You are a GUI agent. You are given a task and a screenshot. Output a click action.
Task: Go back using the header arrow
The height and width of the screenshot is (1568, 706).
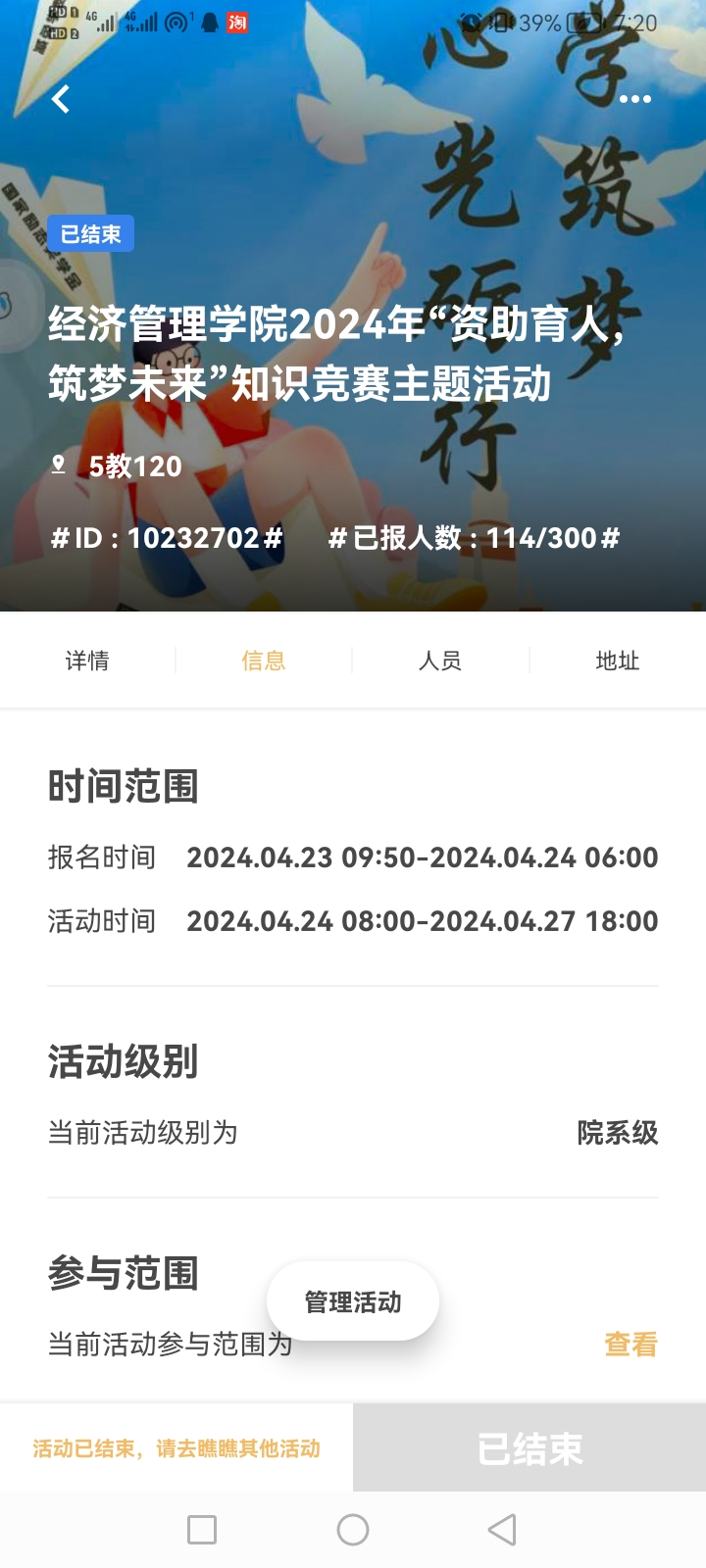(x=61, y=99)
